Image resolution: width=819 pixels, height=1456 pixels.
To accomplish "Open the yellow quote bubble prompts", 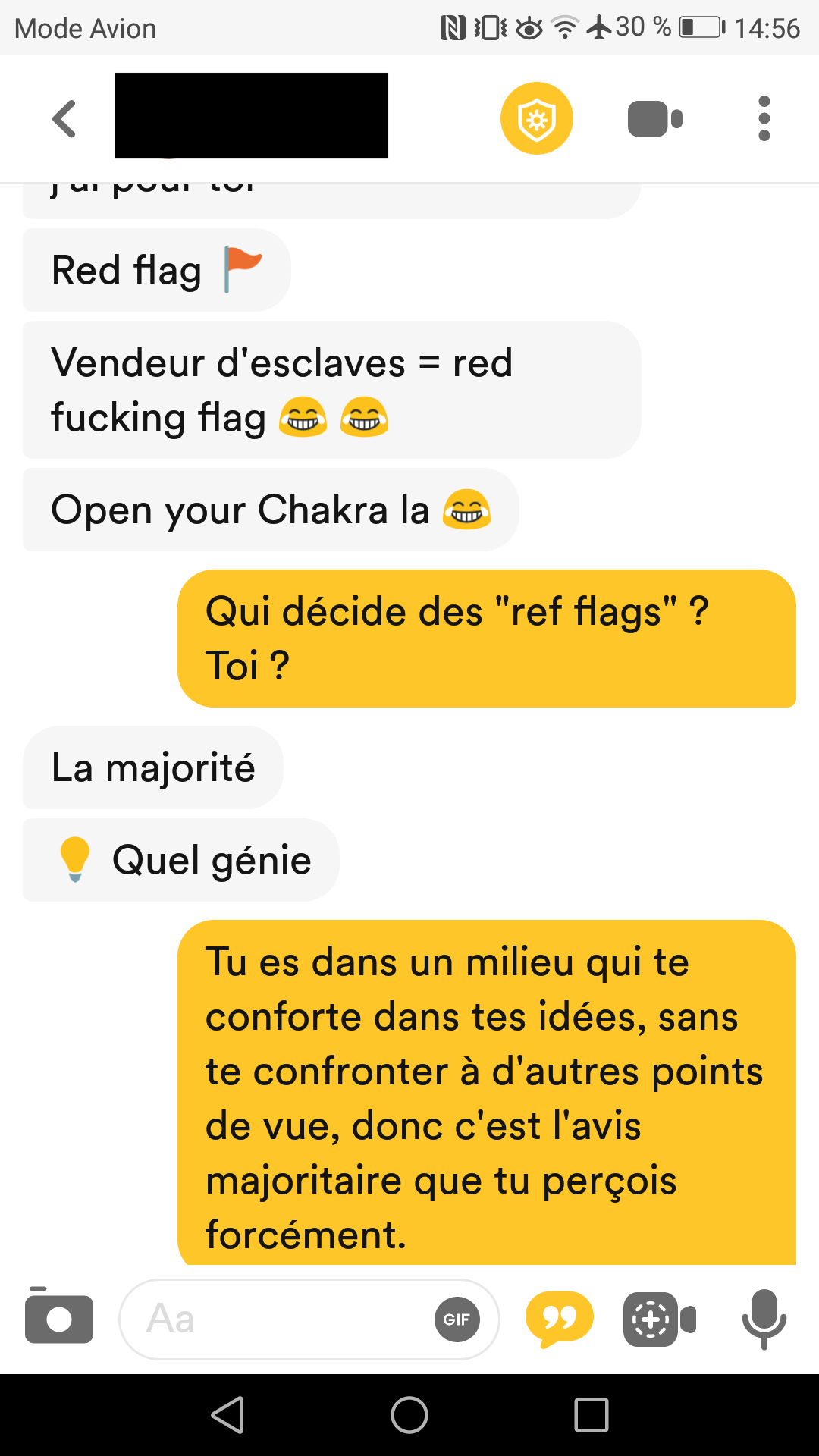I will click(x=559, y=1319).
